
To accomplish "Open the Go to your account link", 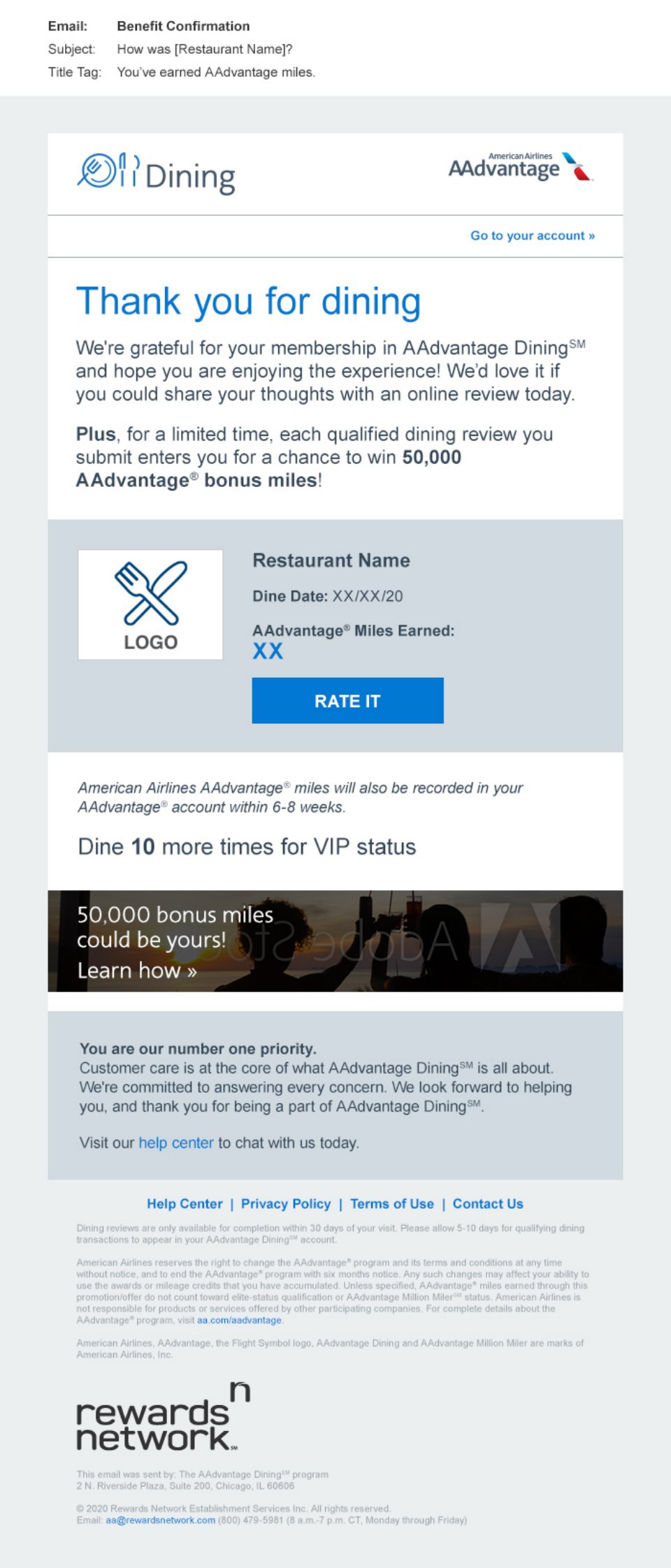I will [x=532, y=236].
